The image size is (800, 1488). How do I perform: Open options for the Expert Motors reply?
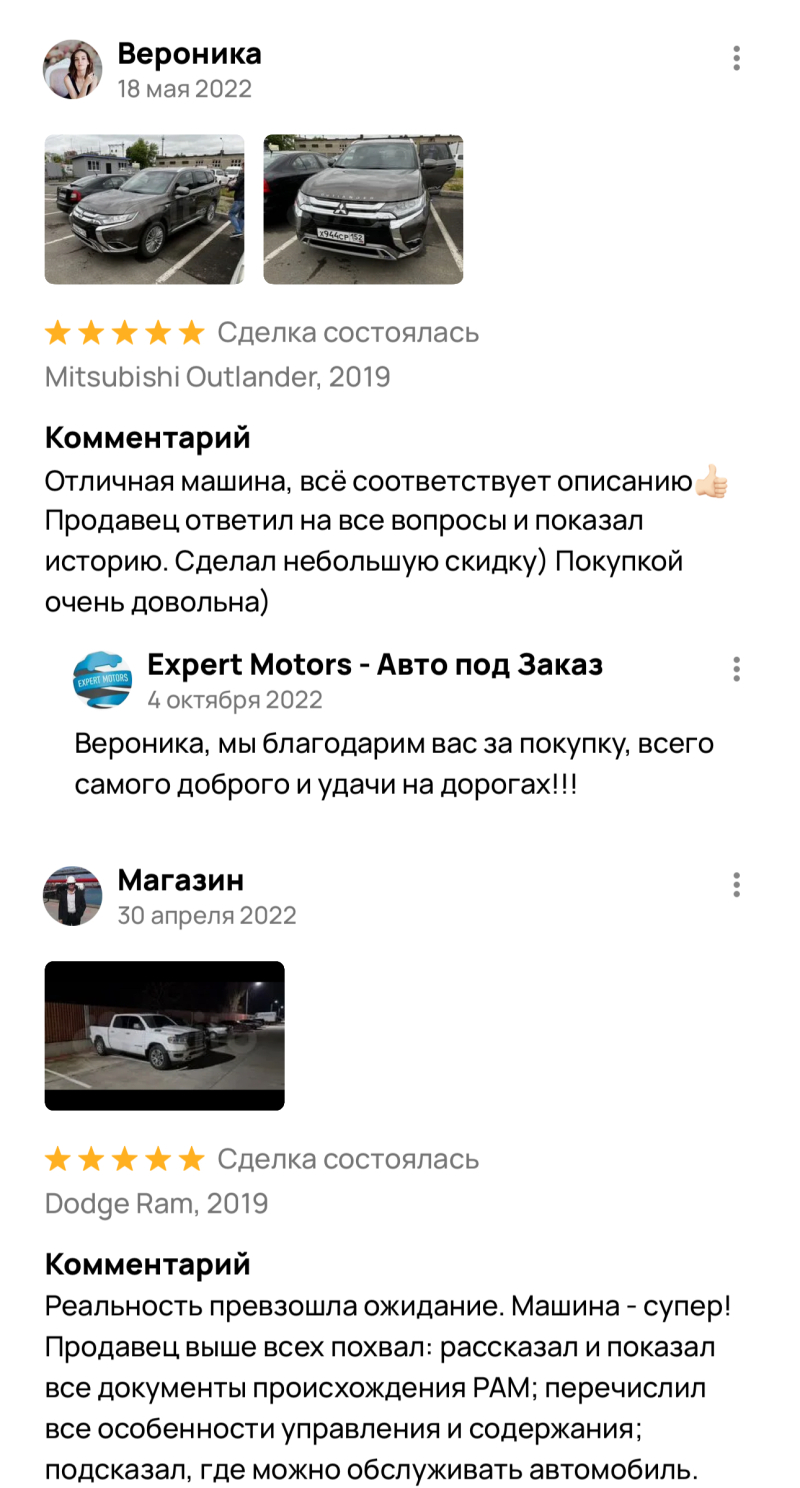click(736, 669)
